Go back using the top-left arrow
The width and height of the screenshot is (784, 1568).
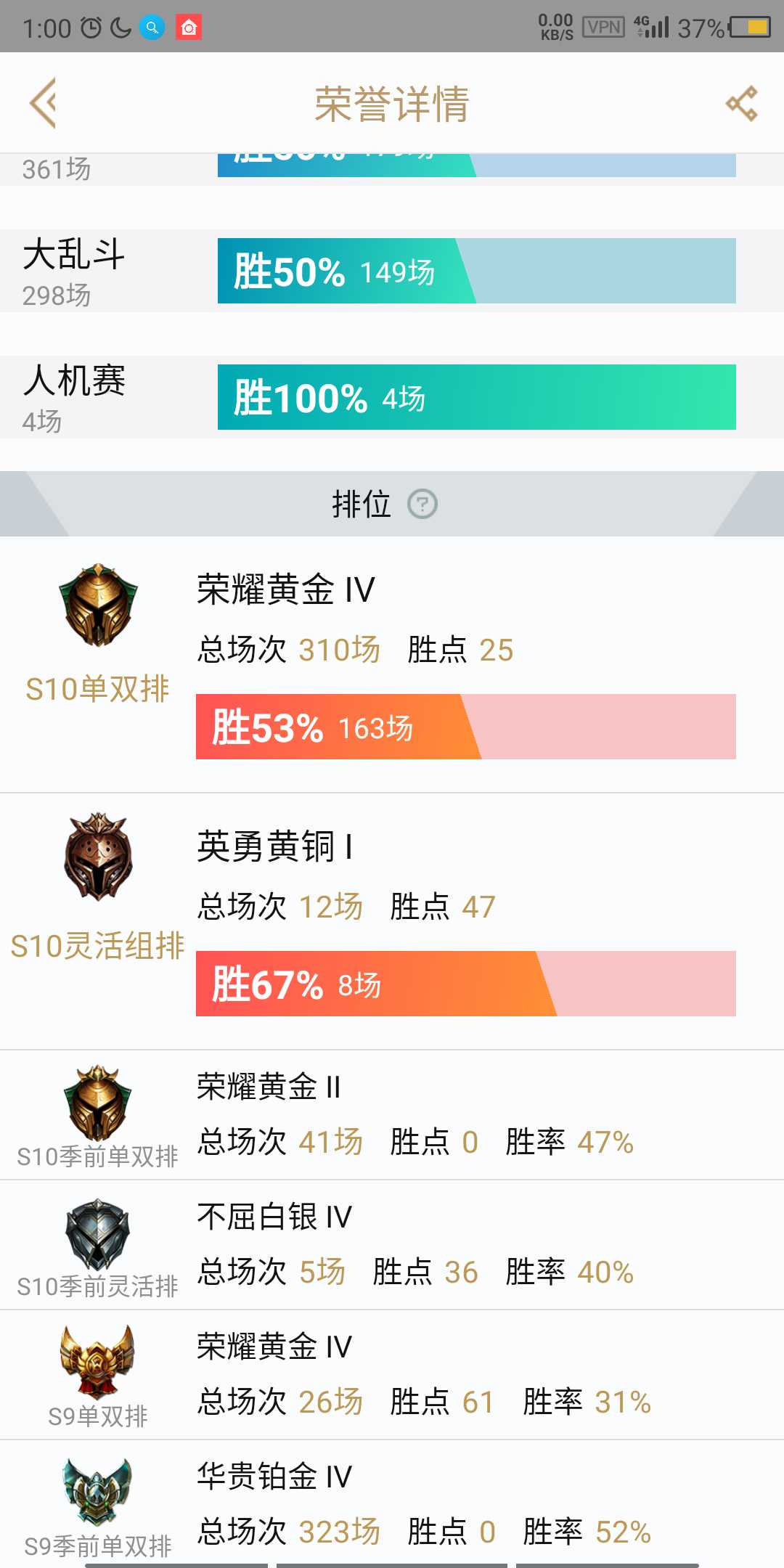[43, 103]
